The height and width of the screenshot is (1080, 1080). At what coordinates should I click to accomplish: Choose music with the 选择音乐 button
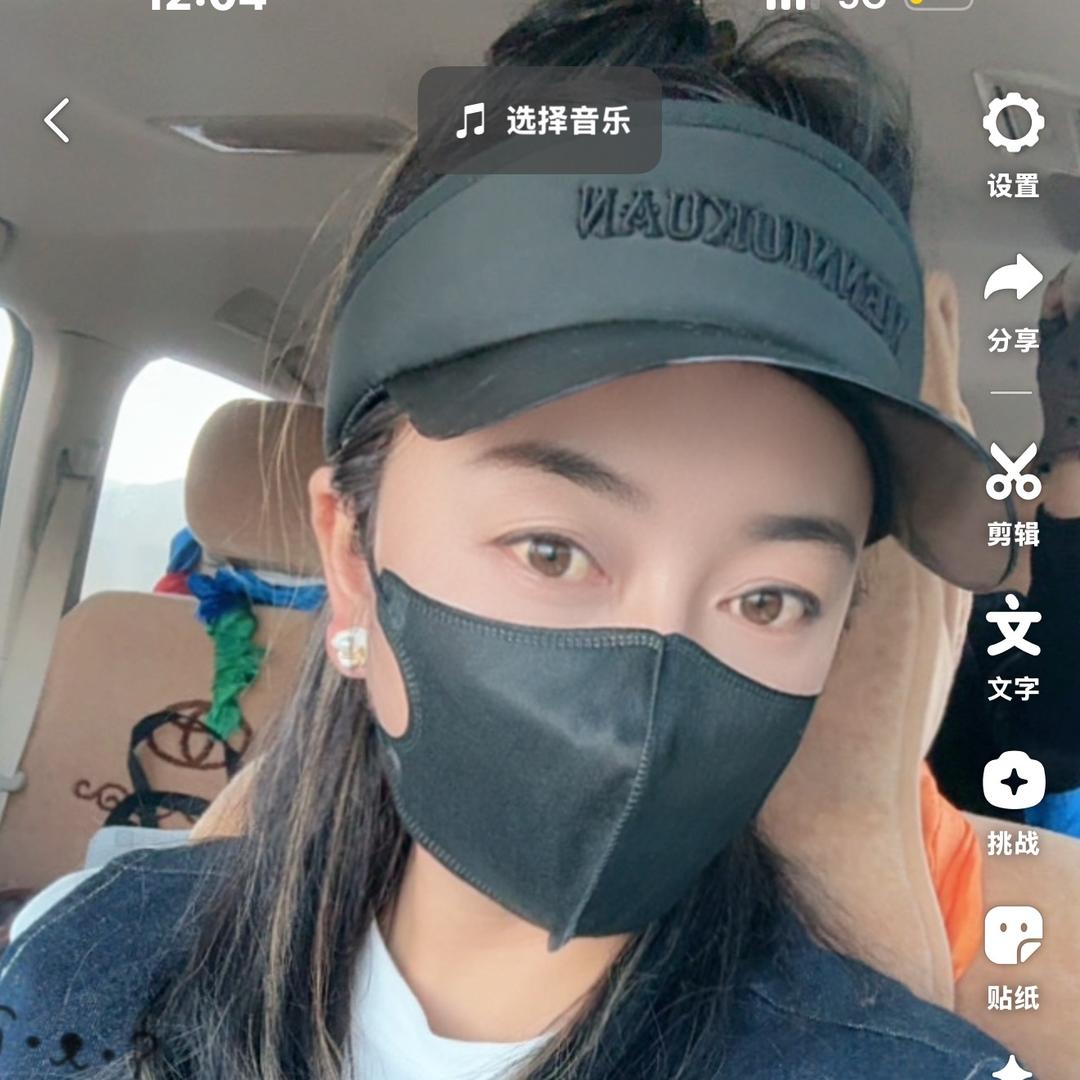click(x=540, y=121)
